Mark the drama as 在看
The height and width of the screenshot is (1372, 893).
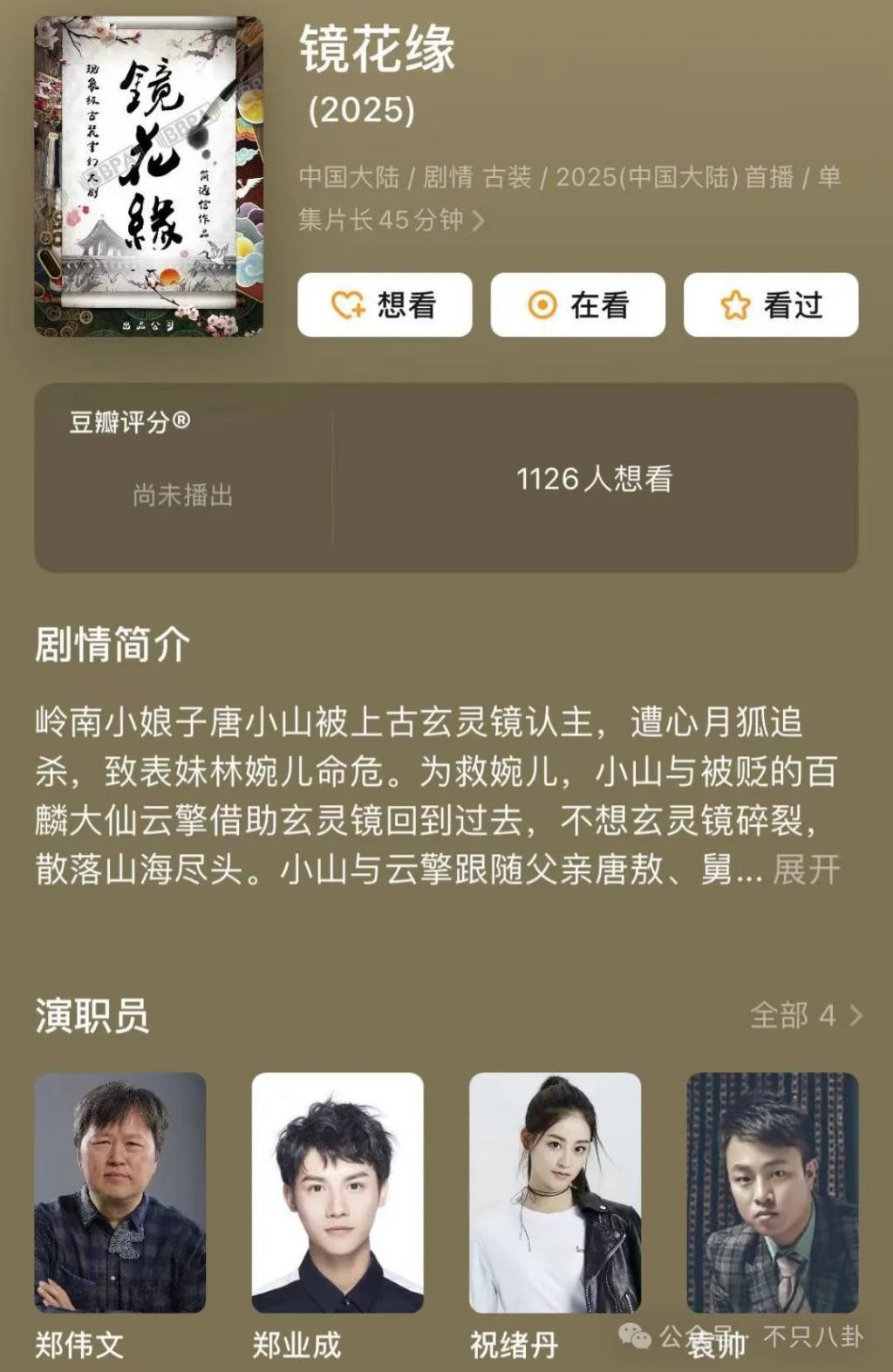click(577, 305)
